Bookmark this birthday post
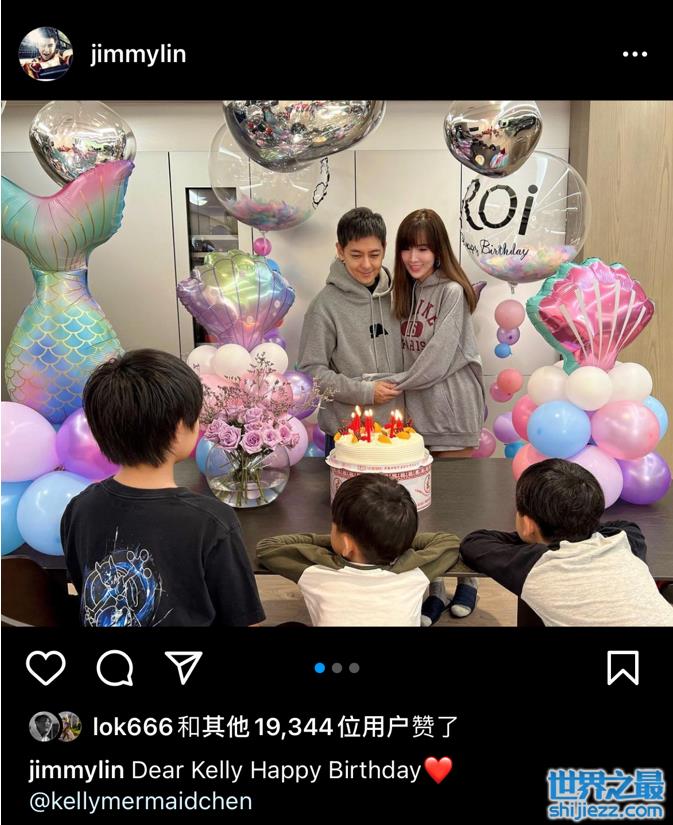This screenshot has width=673, height=825. click(x=623, y=667)
